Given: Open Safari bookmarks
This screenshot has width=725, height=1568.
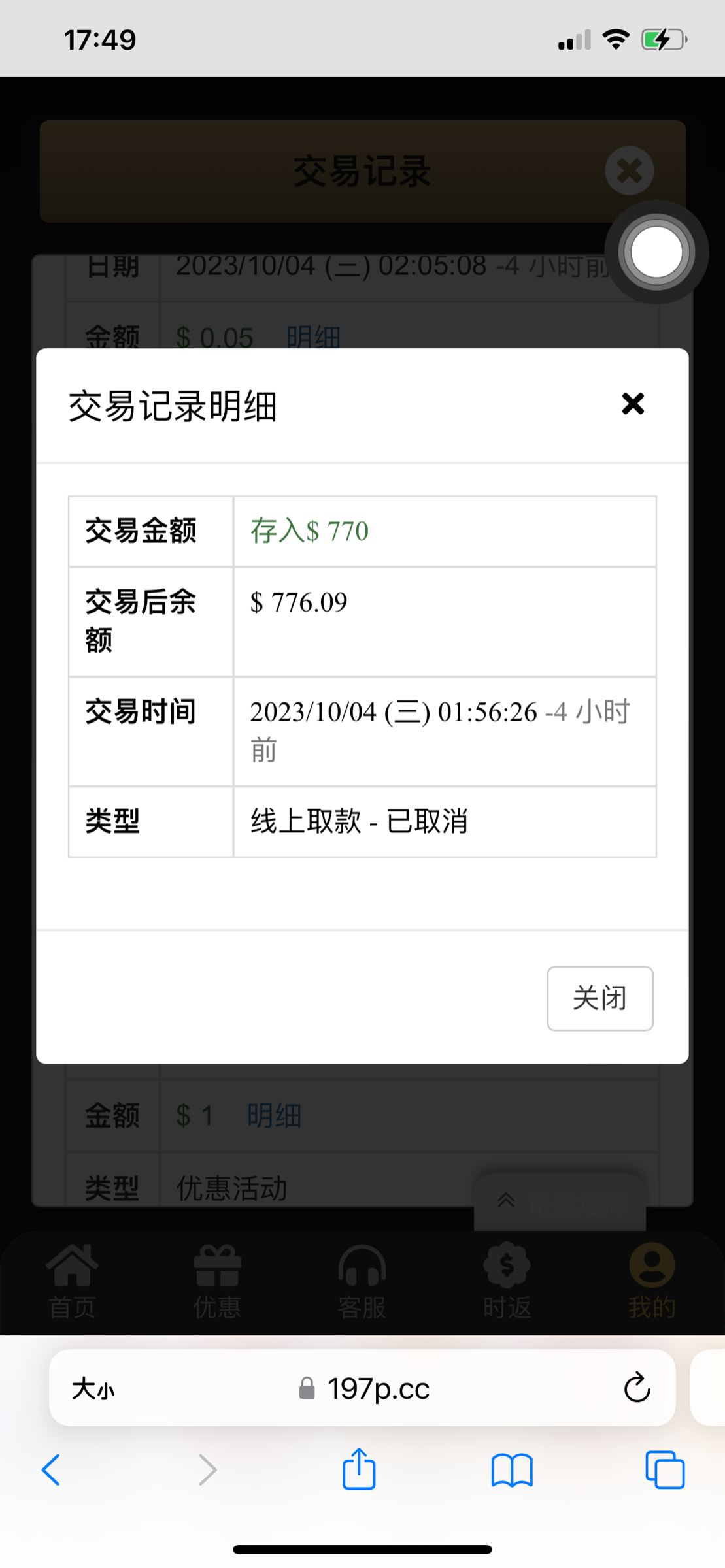Looking at the screenshot, I should [512, 1470].
